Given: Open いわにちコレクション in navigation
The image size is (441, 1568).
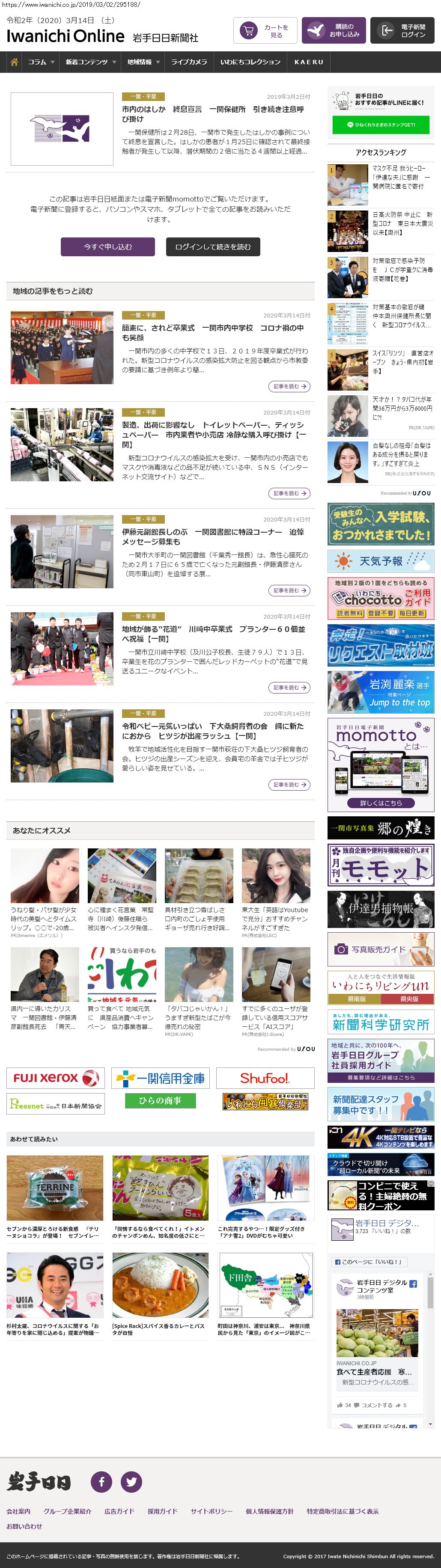Looking at the screenshot, I should coord(250,62).
